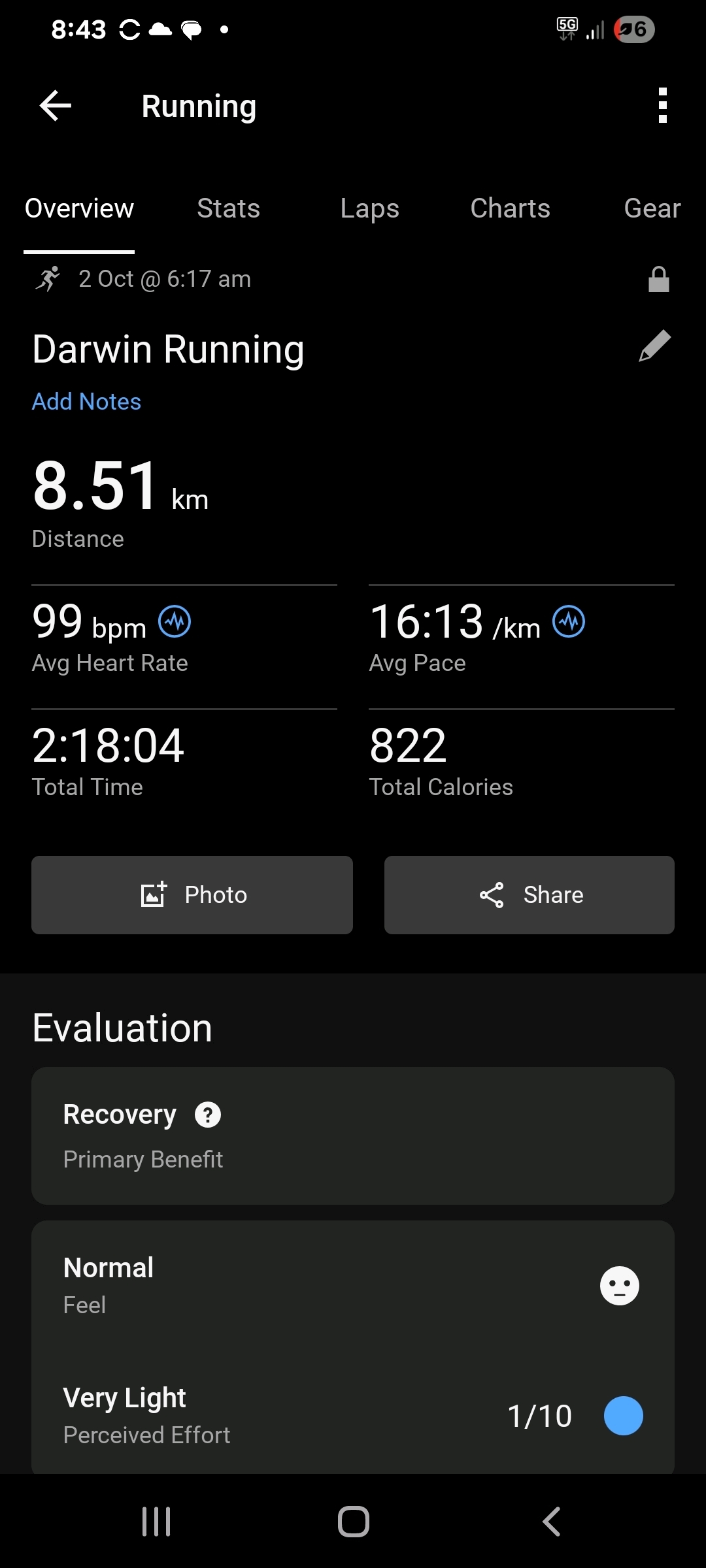Image resolution: width=706 pixels, height=1568 pixels.
Task: Share this running activity
Action: (x=529, y=895)
